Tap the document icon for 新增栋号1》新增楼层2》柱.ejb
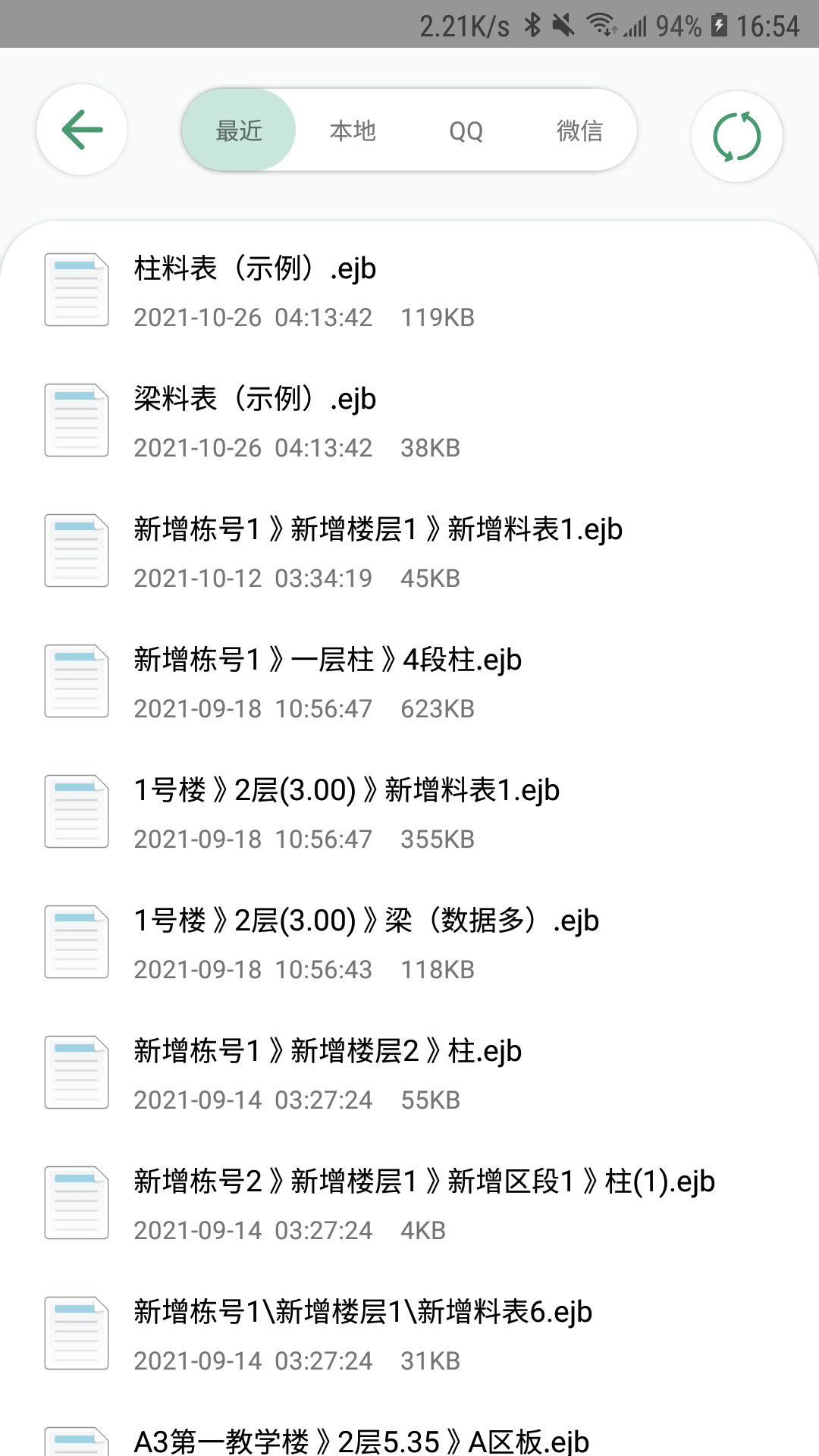Screen dimensions: 819x1456 [x=76, y=1072]
